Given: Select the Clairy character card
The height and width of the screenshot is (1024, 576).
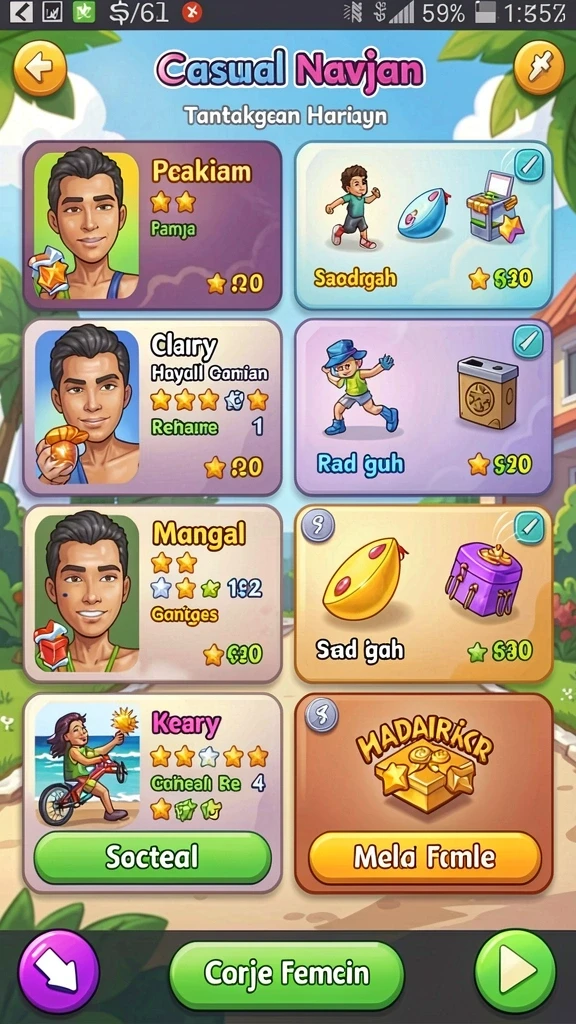Looking at the screenshot, I should coord(152,408).
